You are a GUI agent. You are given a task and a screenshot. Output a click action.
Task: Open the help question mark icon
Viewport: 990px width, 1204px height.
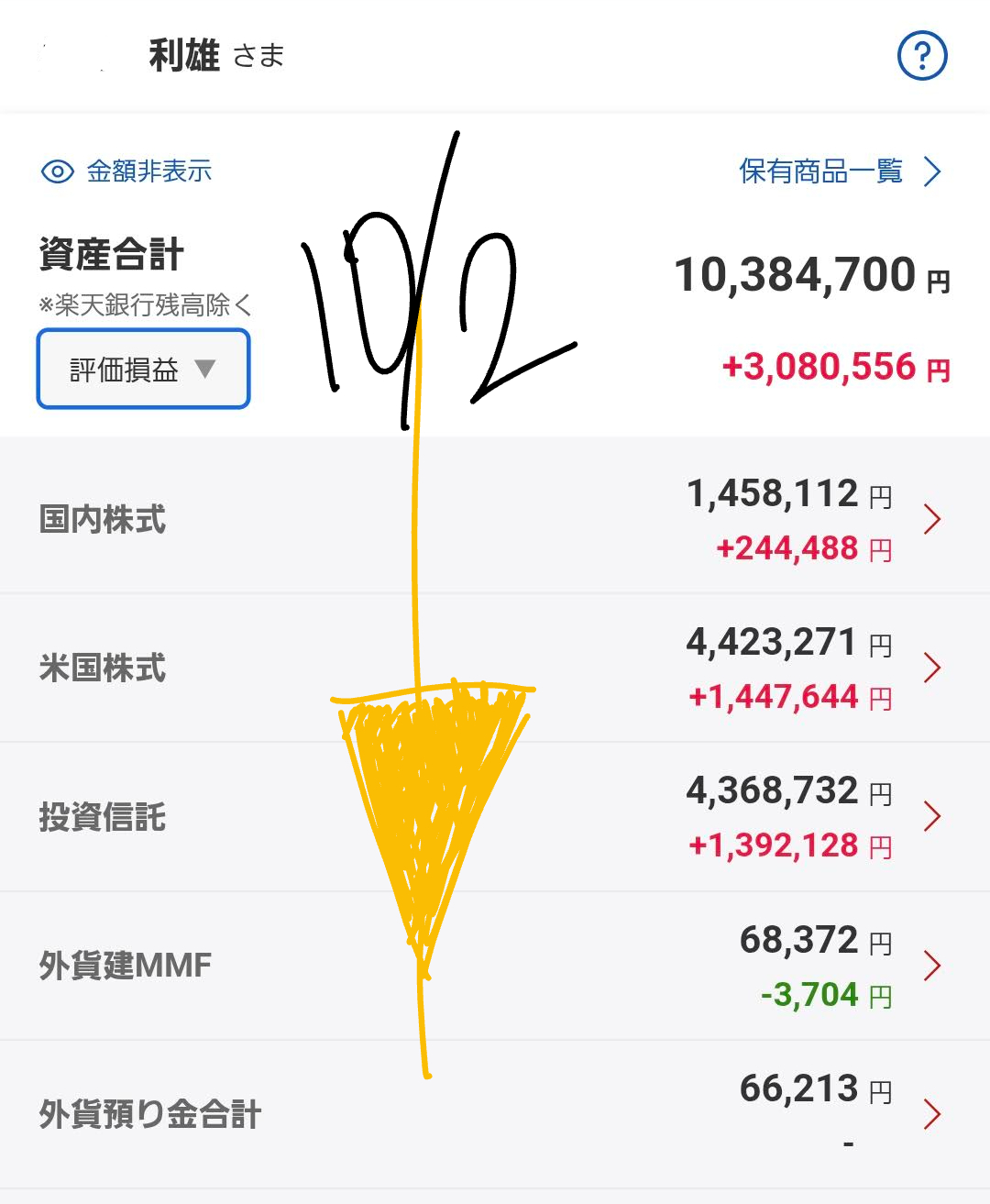tap(921, 56)
